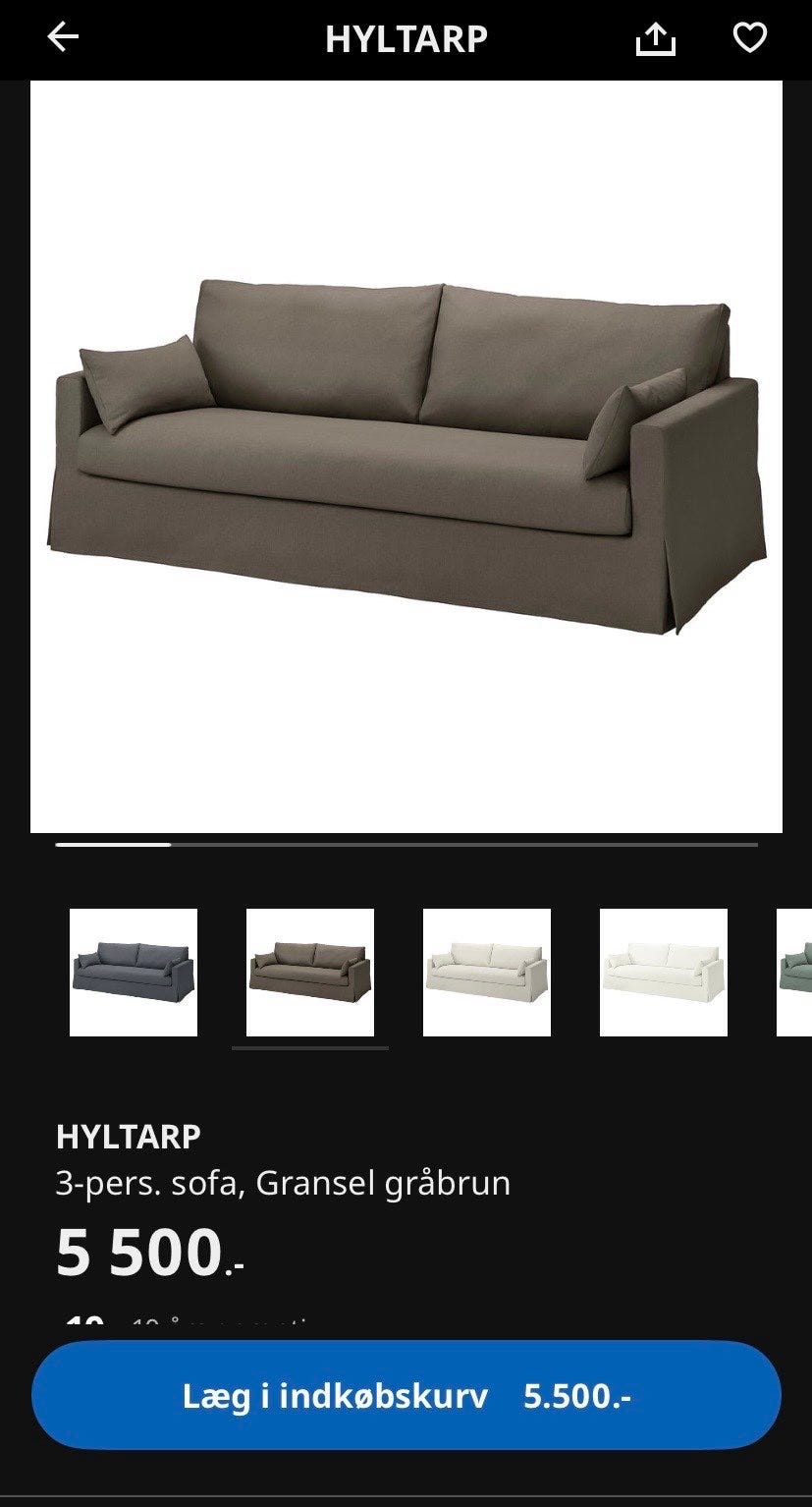Share the HYLTARP product
812x1507 pixels.
coord(655,38)
